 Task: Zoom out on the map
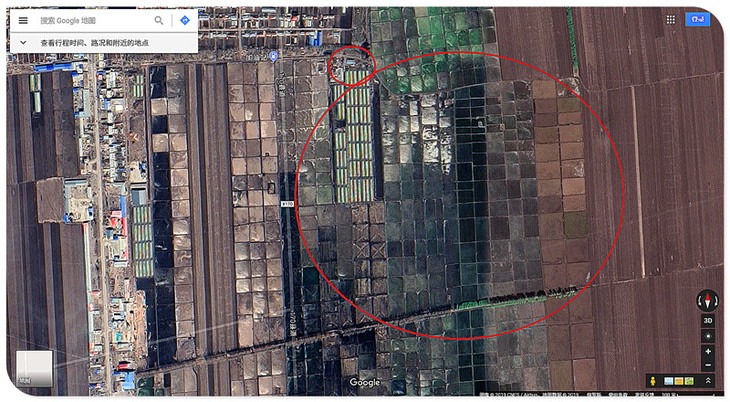[x=708, y=365]
